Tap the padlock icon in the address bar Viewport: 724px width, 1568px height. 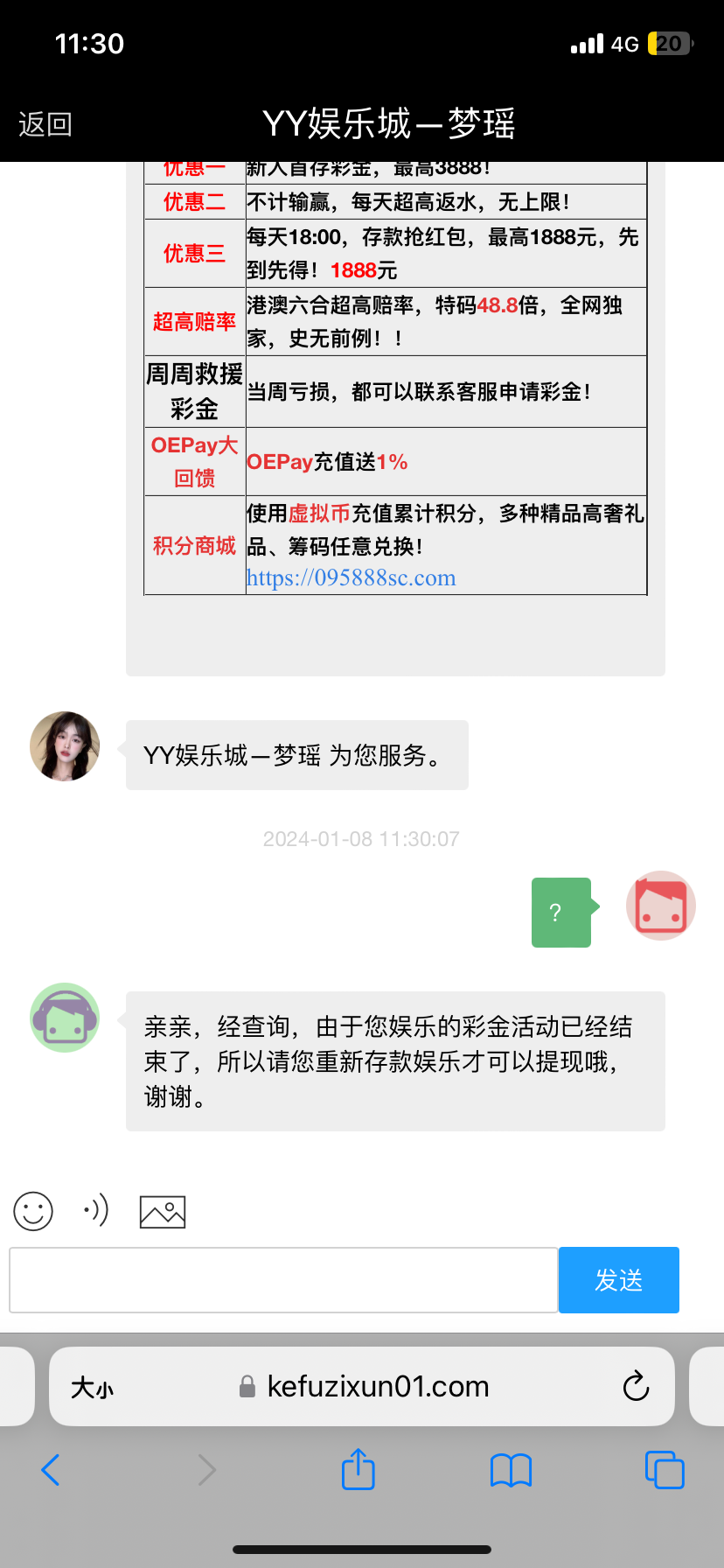[247, 1387]
